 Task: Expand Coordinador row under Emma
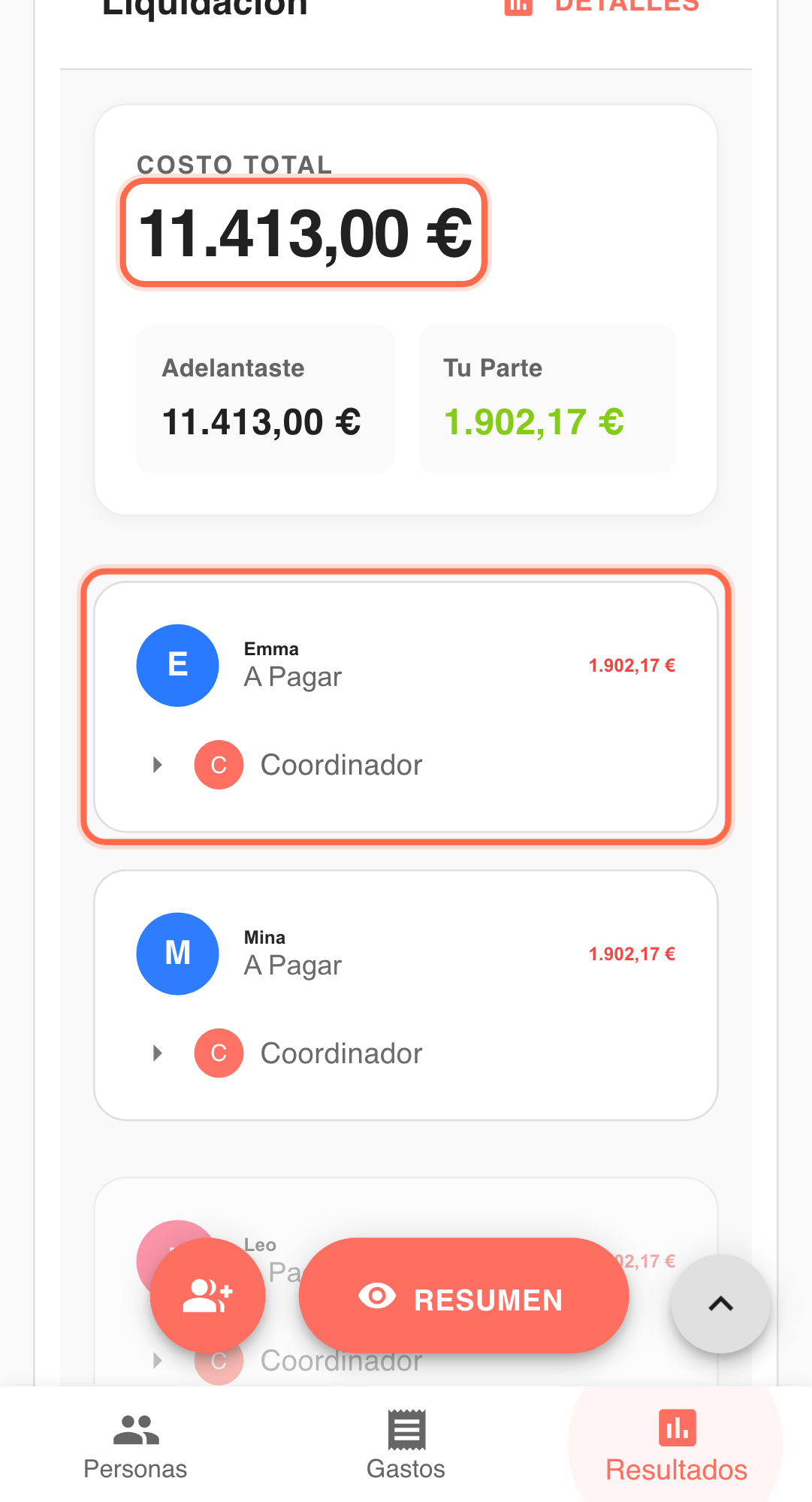pyautogui.click(x=158, y=765)
